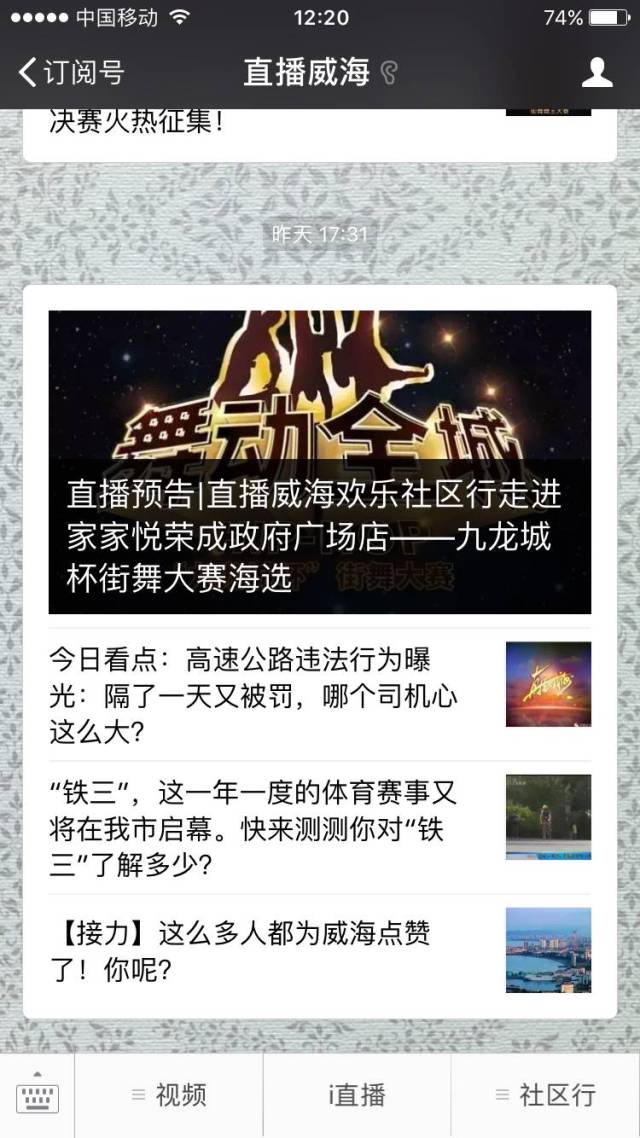Switch to keyboard input mode
Viewport: 640px width, 1138px height.
[37, 1095]
